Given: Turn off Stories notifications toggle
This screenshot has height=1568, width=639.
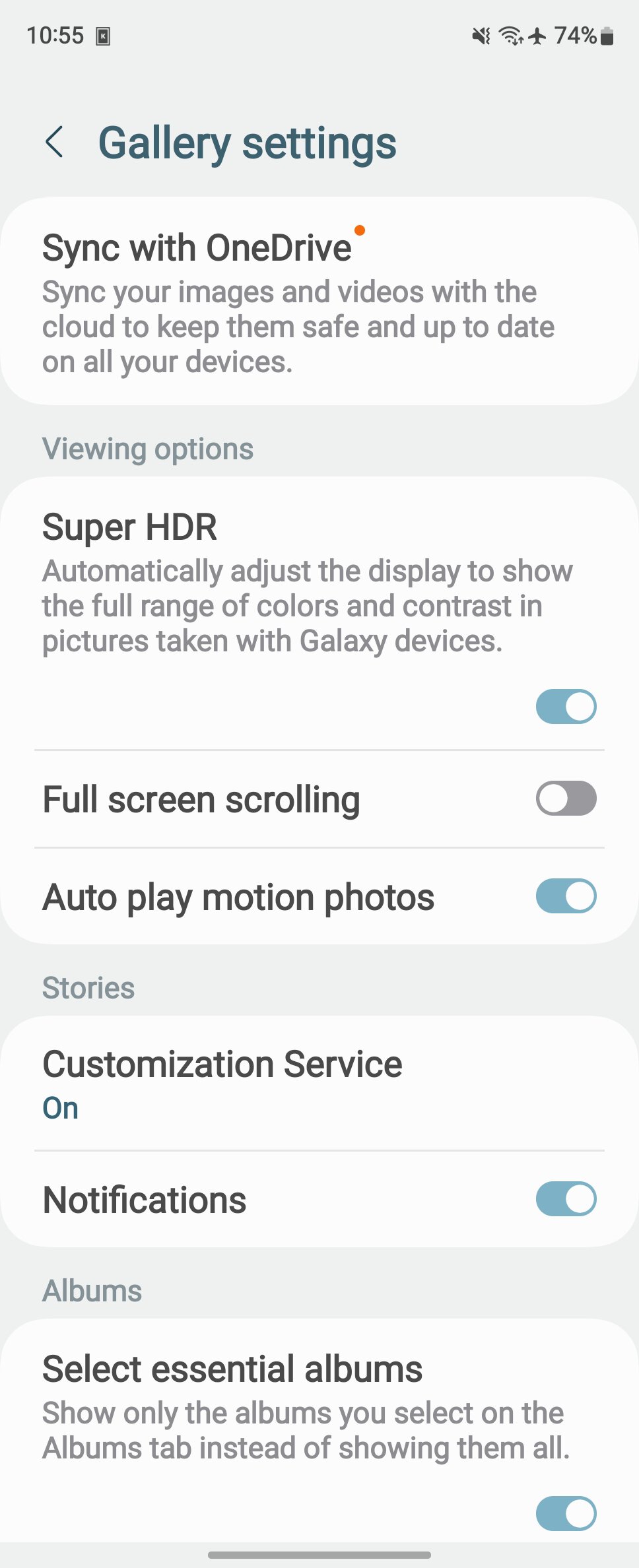Looking at the screenshot, I should tap(566, 1198).
